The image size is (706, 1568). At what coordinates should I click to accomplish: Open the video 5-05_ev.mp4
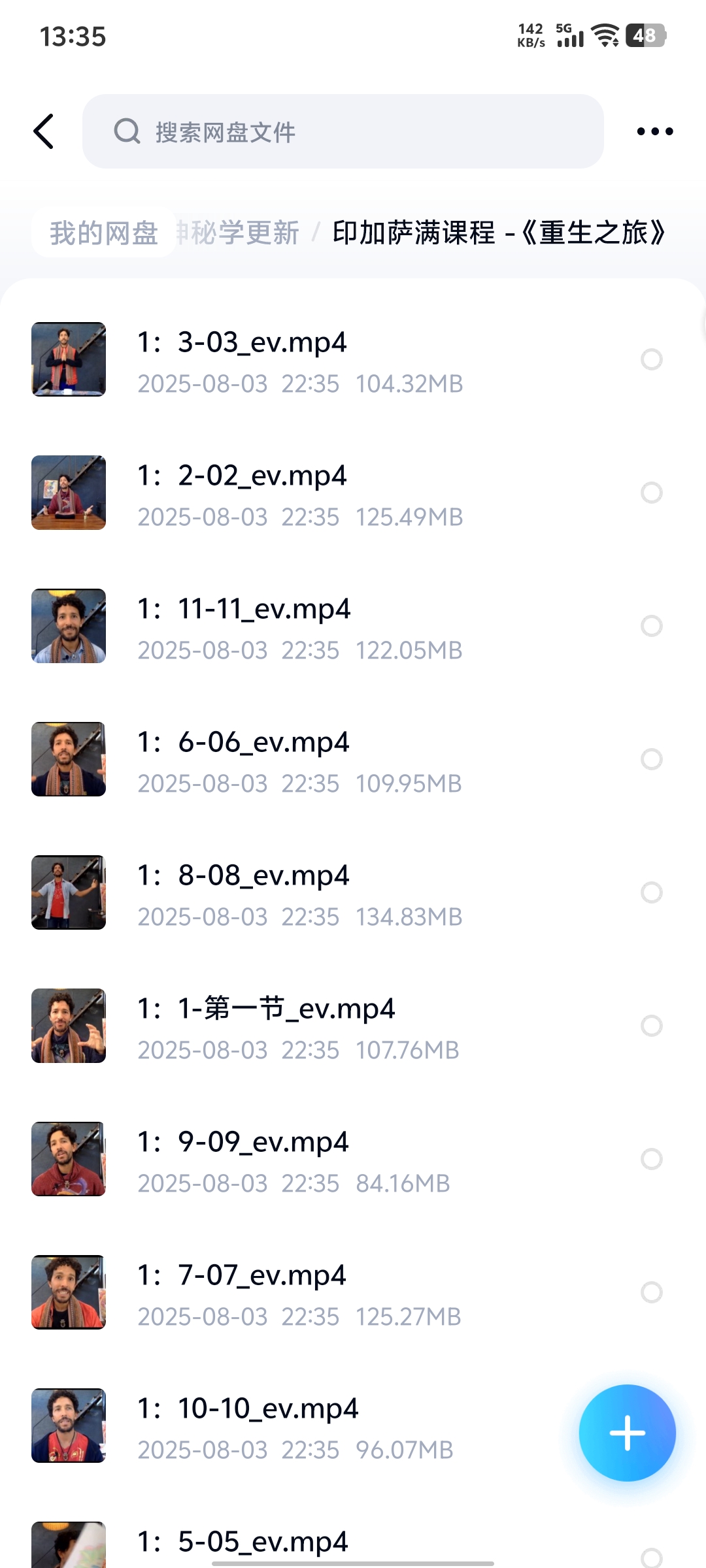pyautogui.click(x=263, y=1542)
